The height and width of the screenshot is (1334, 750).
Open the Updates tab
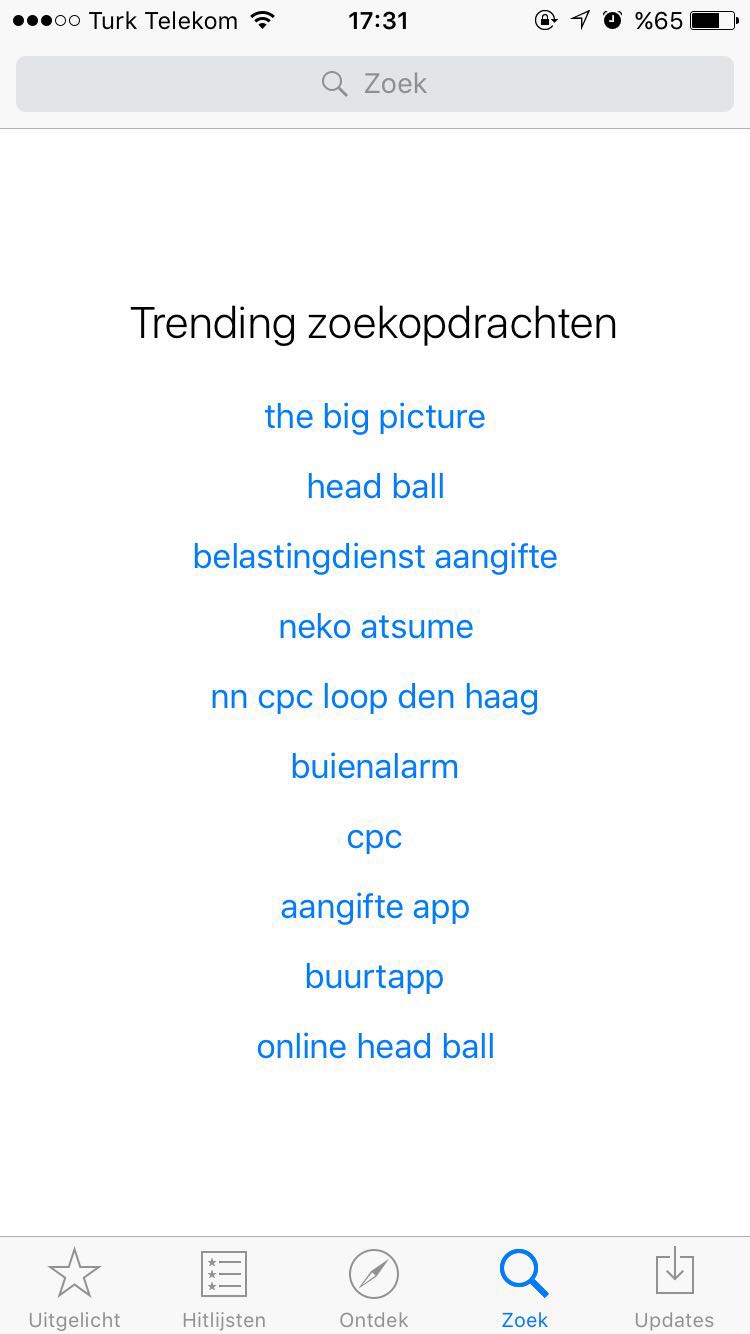tap(674, 1286)
